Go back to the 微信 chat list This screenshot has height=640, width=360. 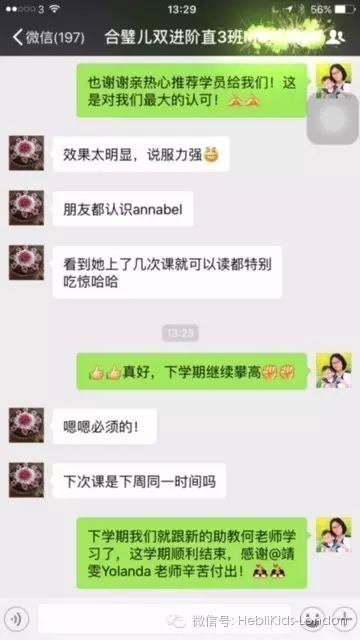pos(48,37)
